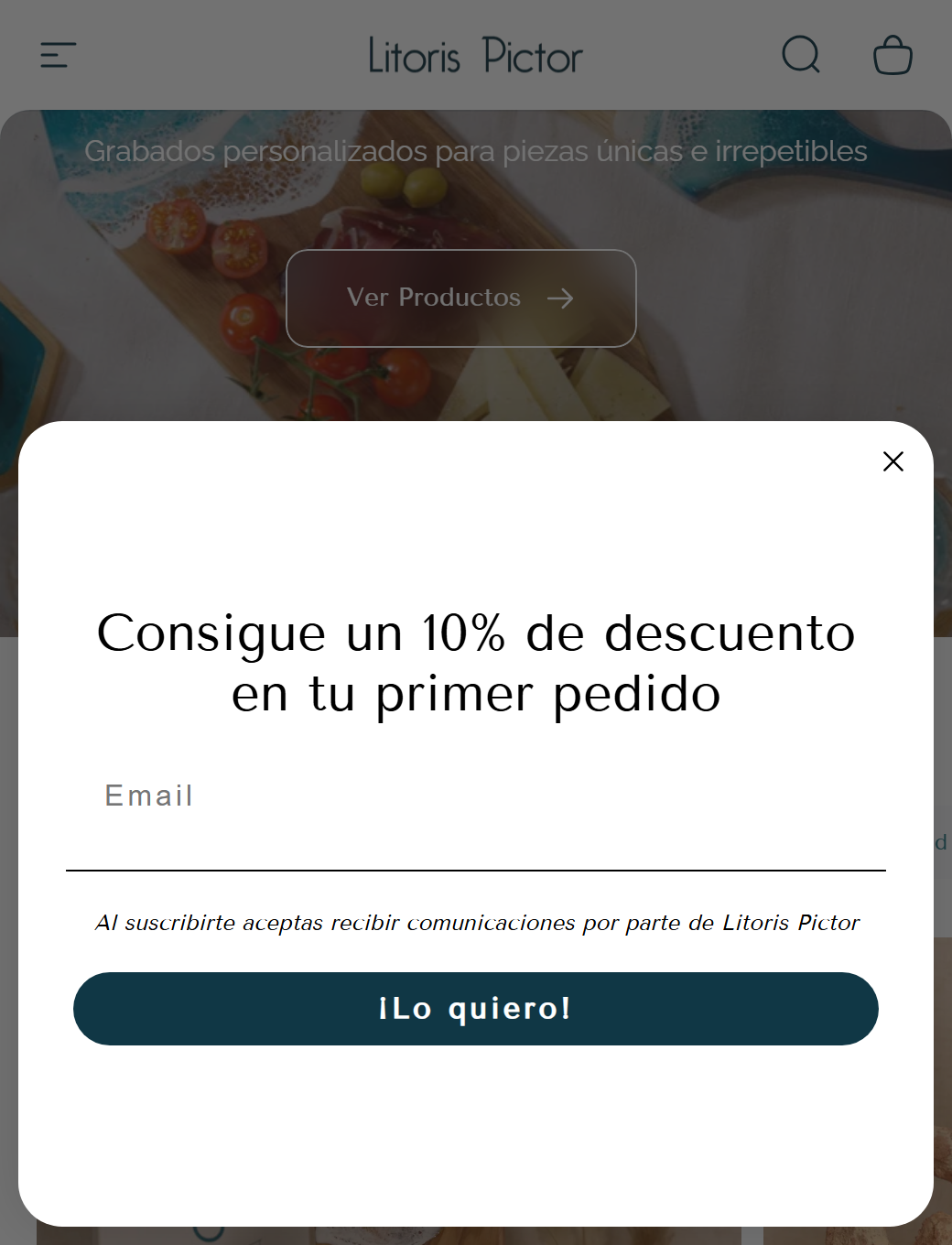Dismiss the discount popup

point(893,461)
